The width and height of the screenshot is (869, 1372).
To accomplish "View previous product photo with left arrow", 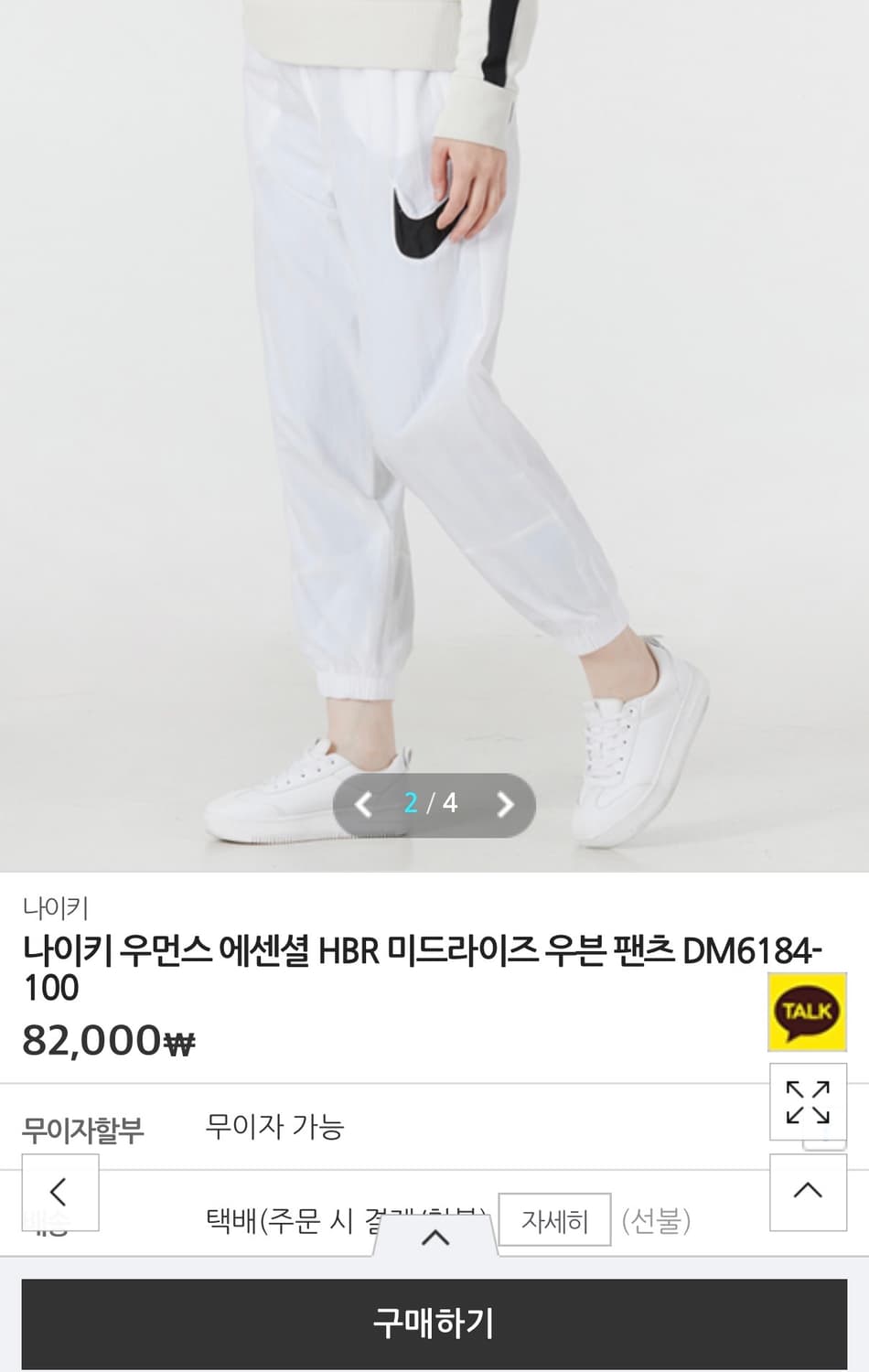I will coord(363,806).
